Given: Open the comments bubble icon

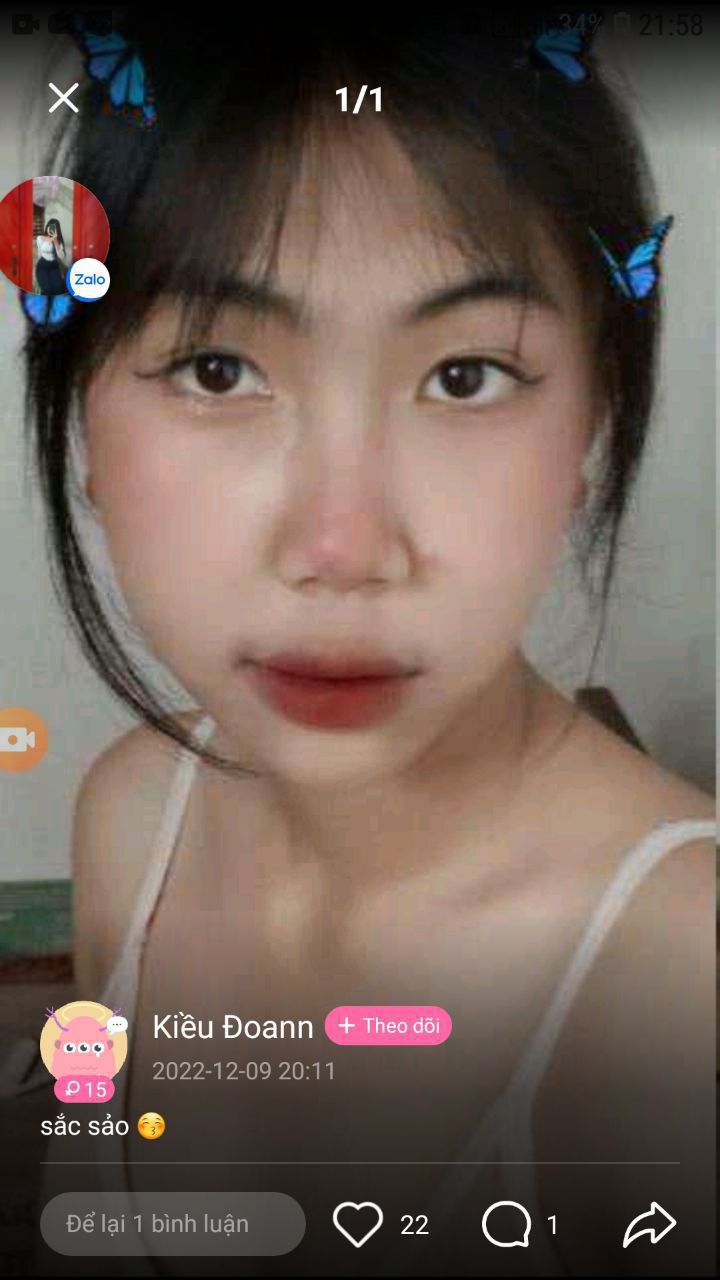Looking at the screenshot, I should (506, 1224).
